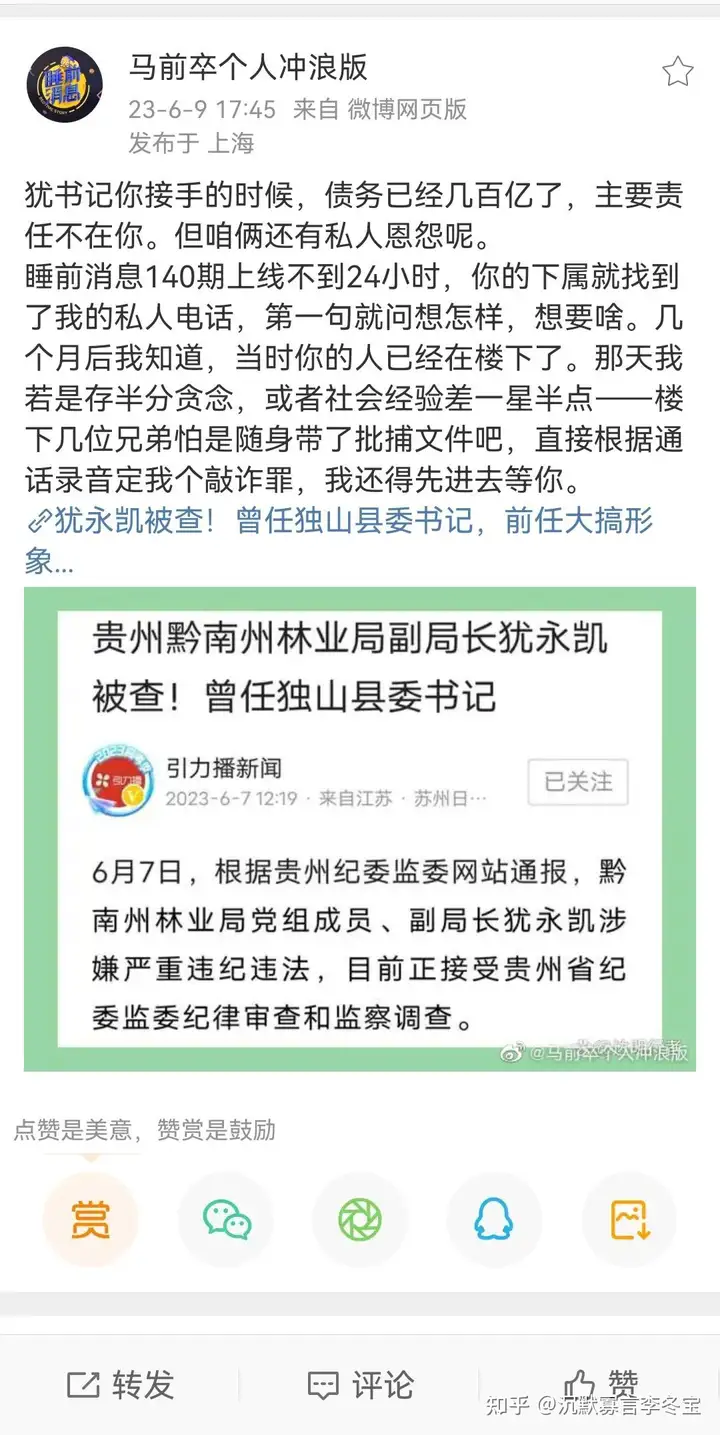Open the 犹永凯被查 article link

[340, 540]
